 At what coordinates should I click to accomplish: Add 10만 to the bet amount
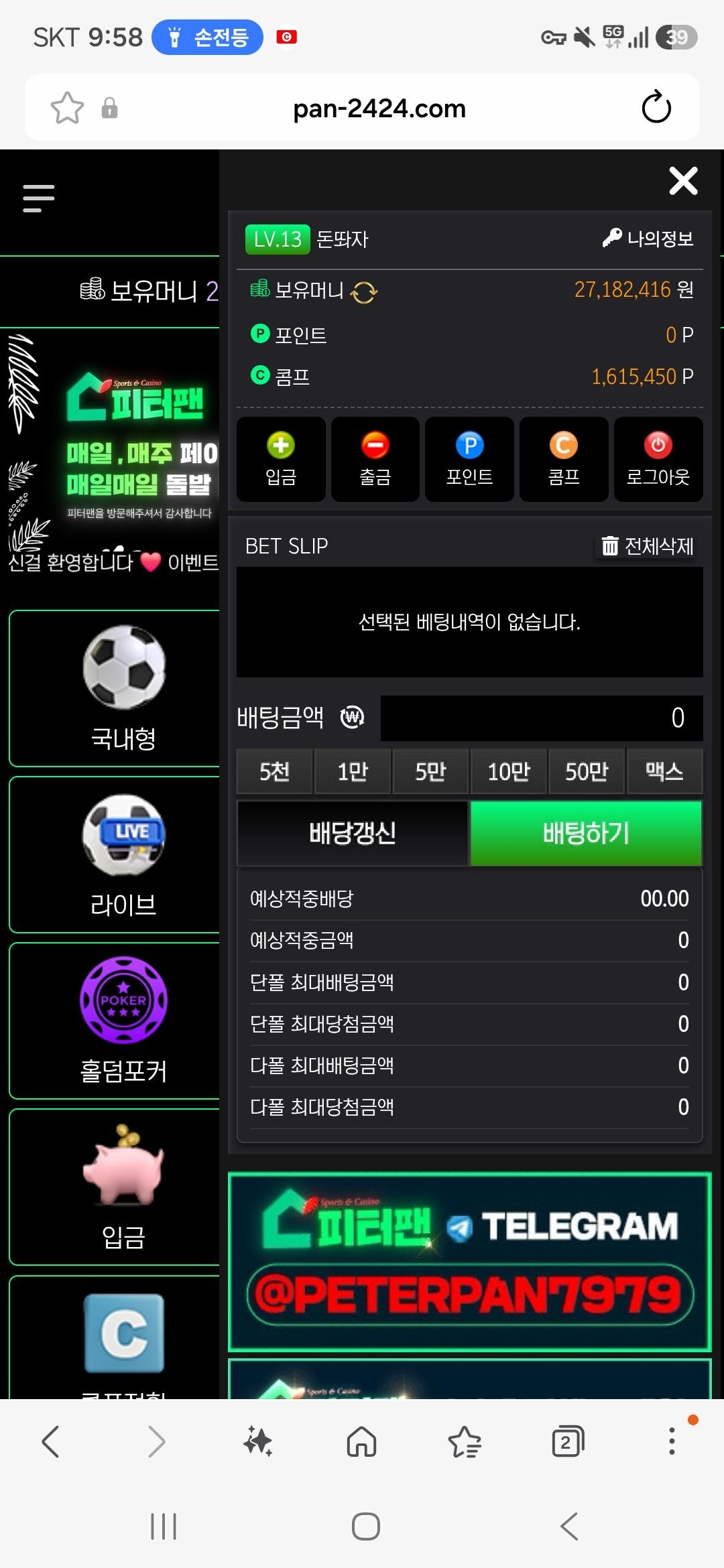click(x=508, y=772)
